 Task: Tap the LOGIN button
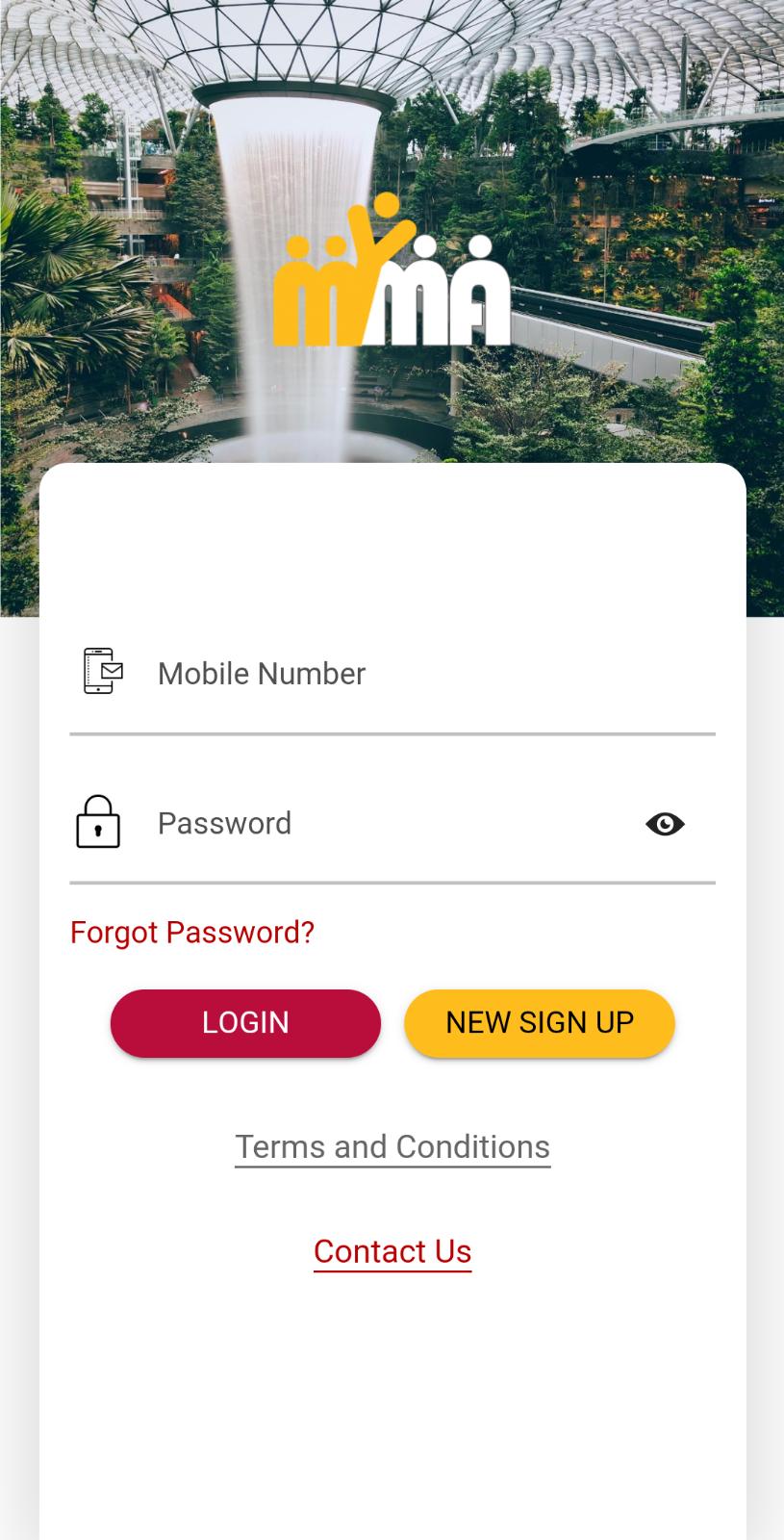(245, 1022)
